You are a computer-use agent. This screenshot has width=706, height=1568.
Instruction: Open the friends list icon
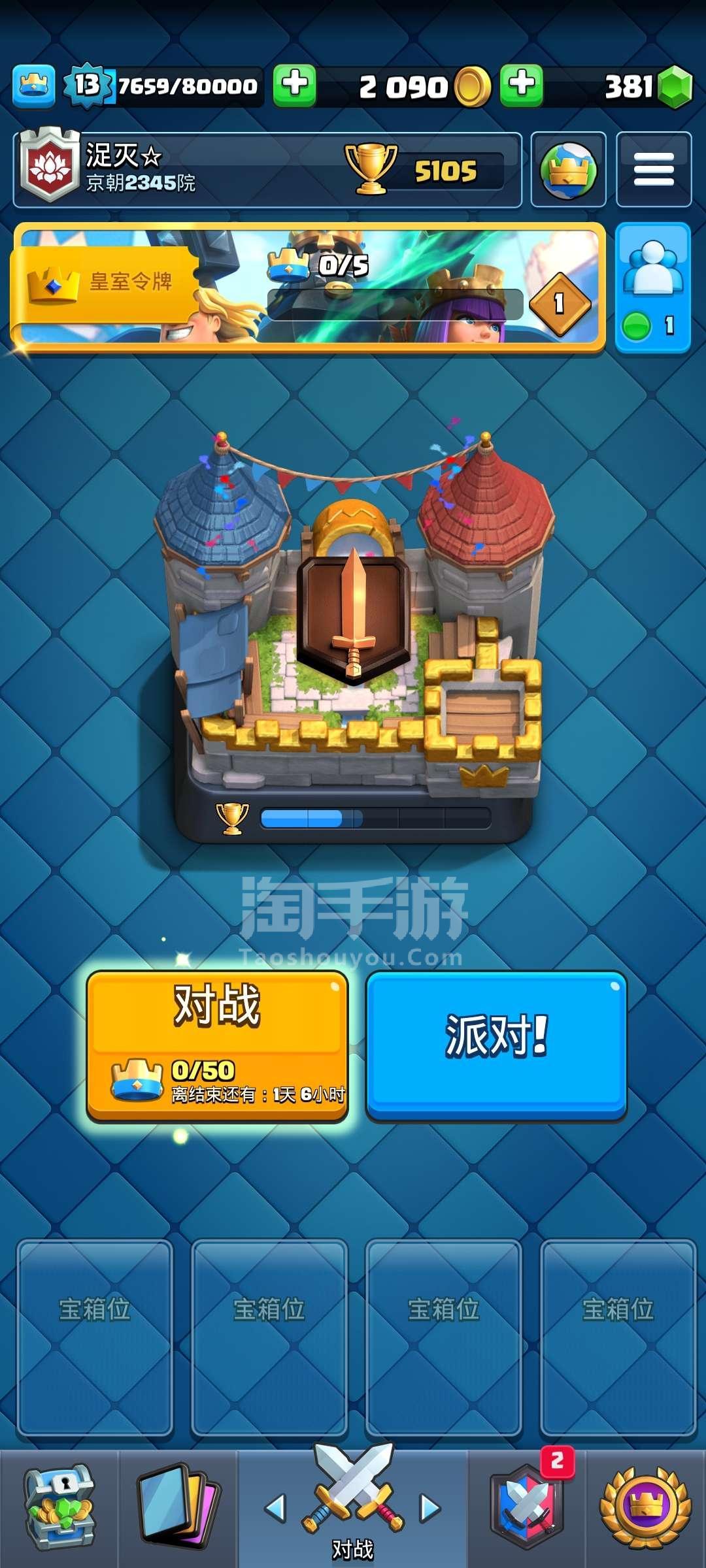click(x=653, y=287)
